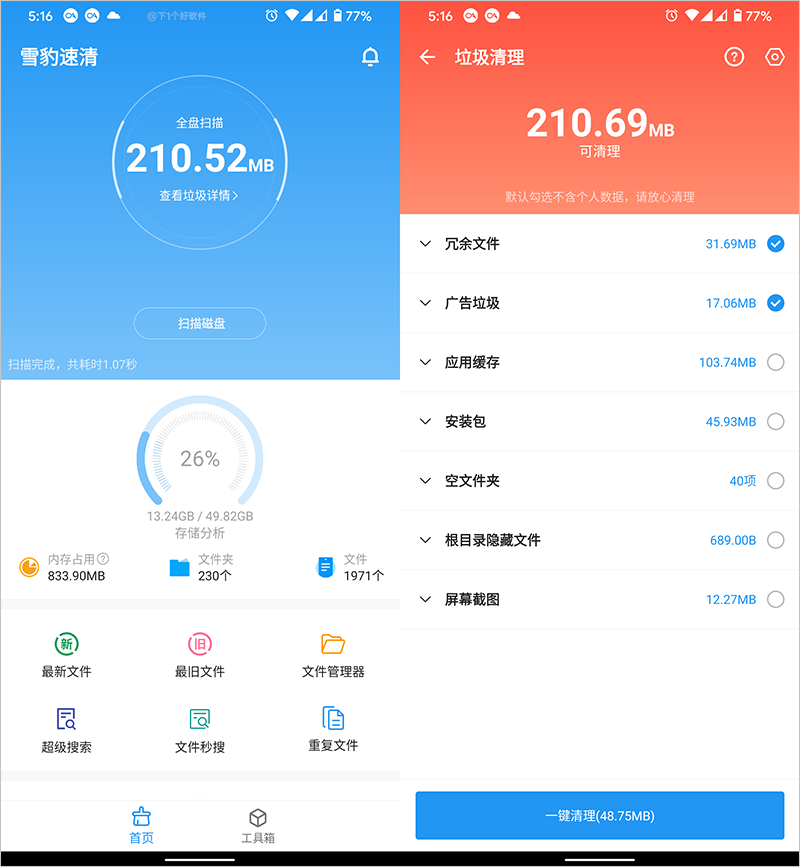Open 最旧文件 oldest files

[200, 655]
